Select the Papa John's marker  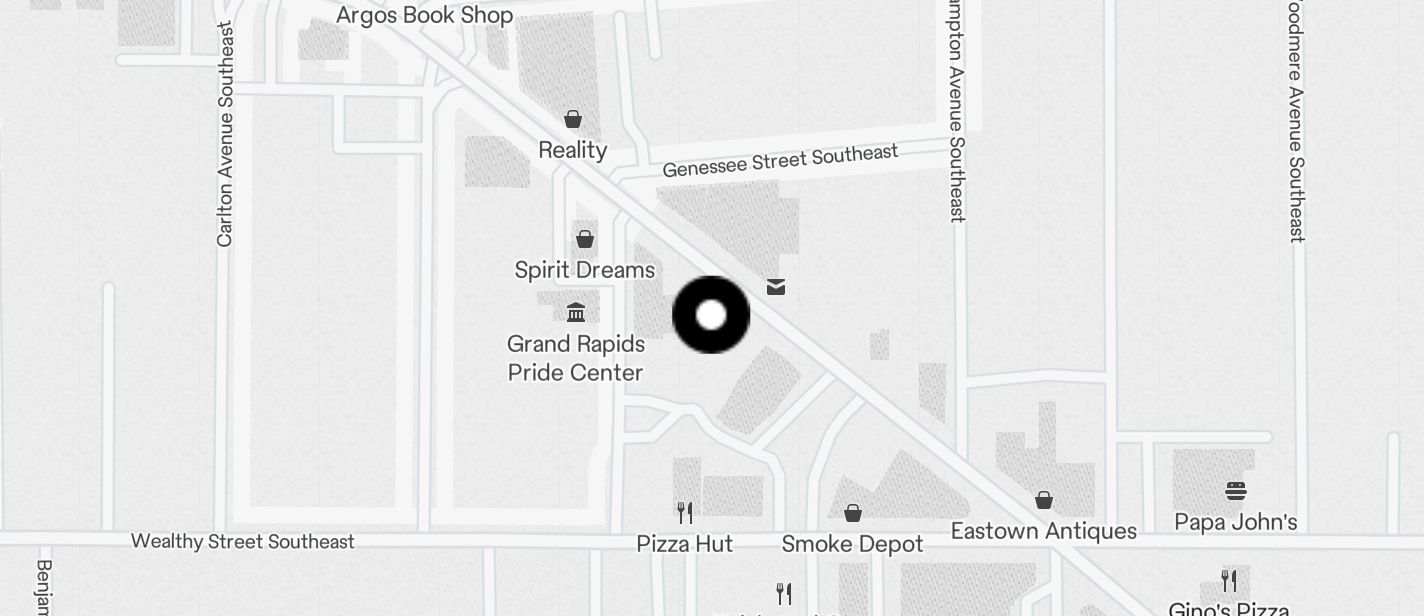click(x=1236, y=491)
